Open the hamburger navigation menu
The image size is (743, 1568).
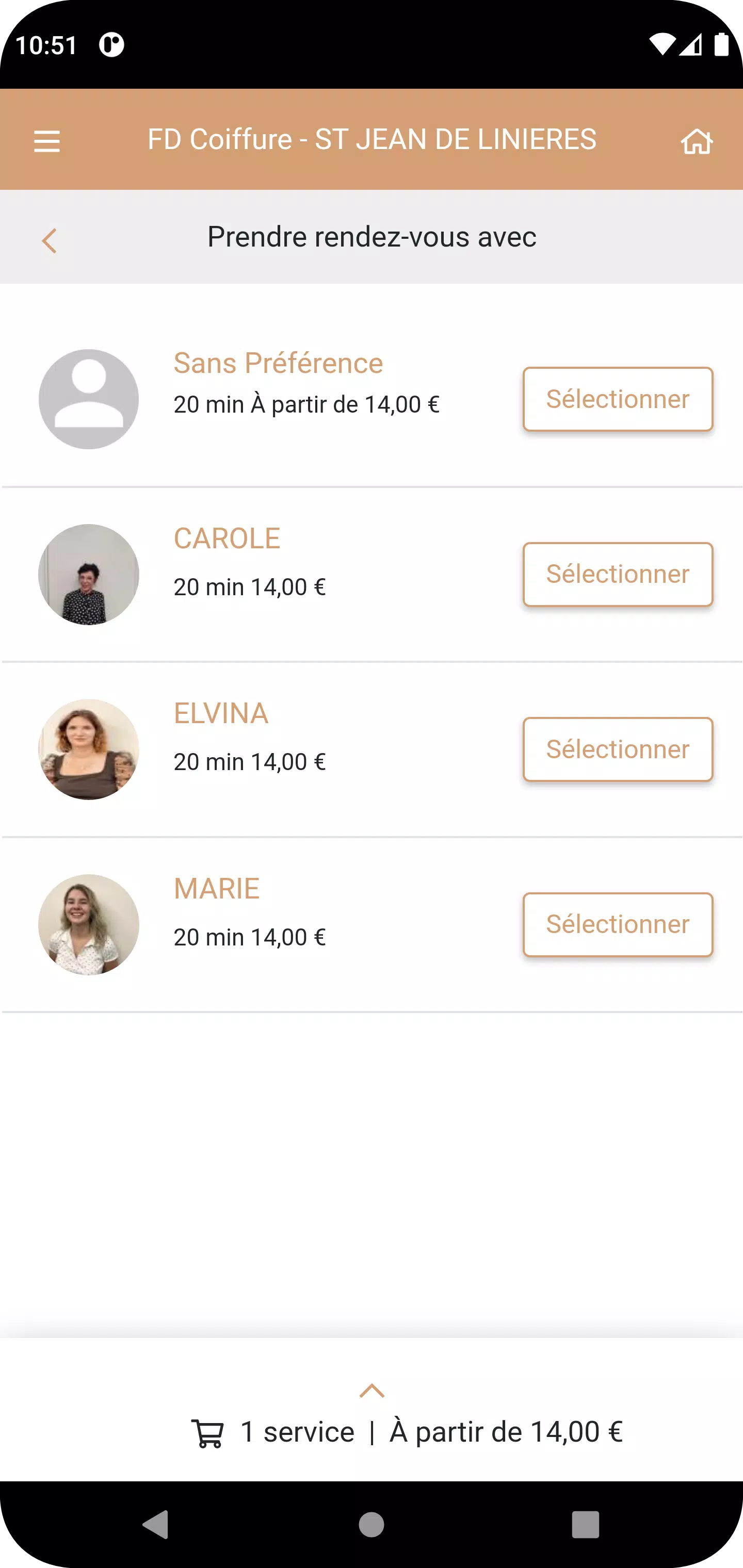click(47, 140)
